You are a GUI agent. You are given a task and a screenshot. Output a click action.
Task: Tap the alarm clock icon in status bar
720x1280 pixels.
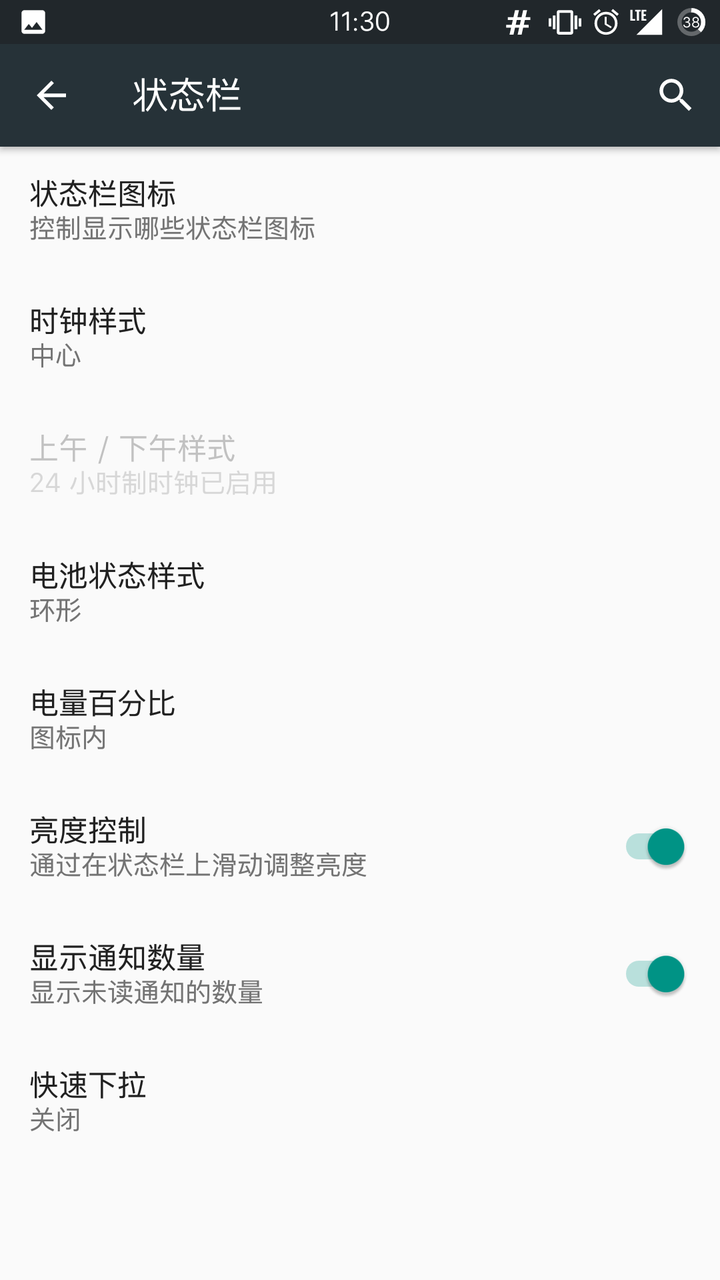click(x=608, y=20)
